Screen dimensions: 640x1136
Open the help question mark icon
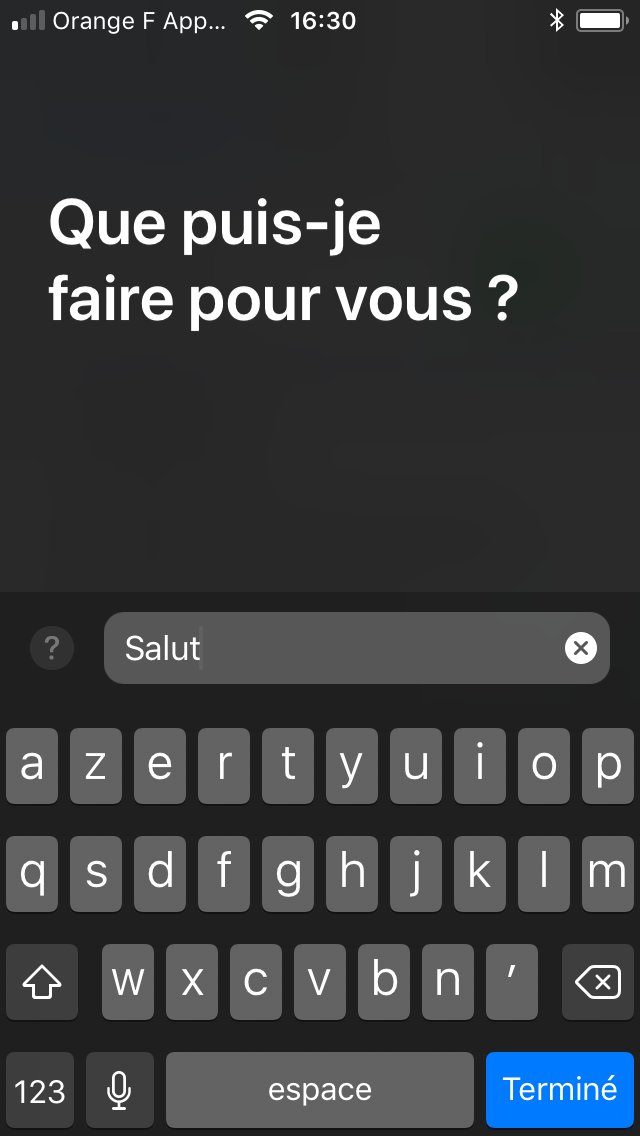pyautogui.click(x=52, y=648)
